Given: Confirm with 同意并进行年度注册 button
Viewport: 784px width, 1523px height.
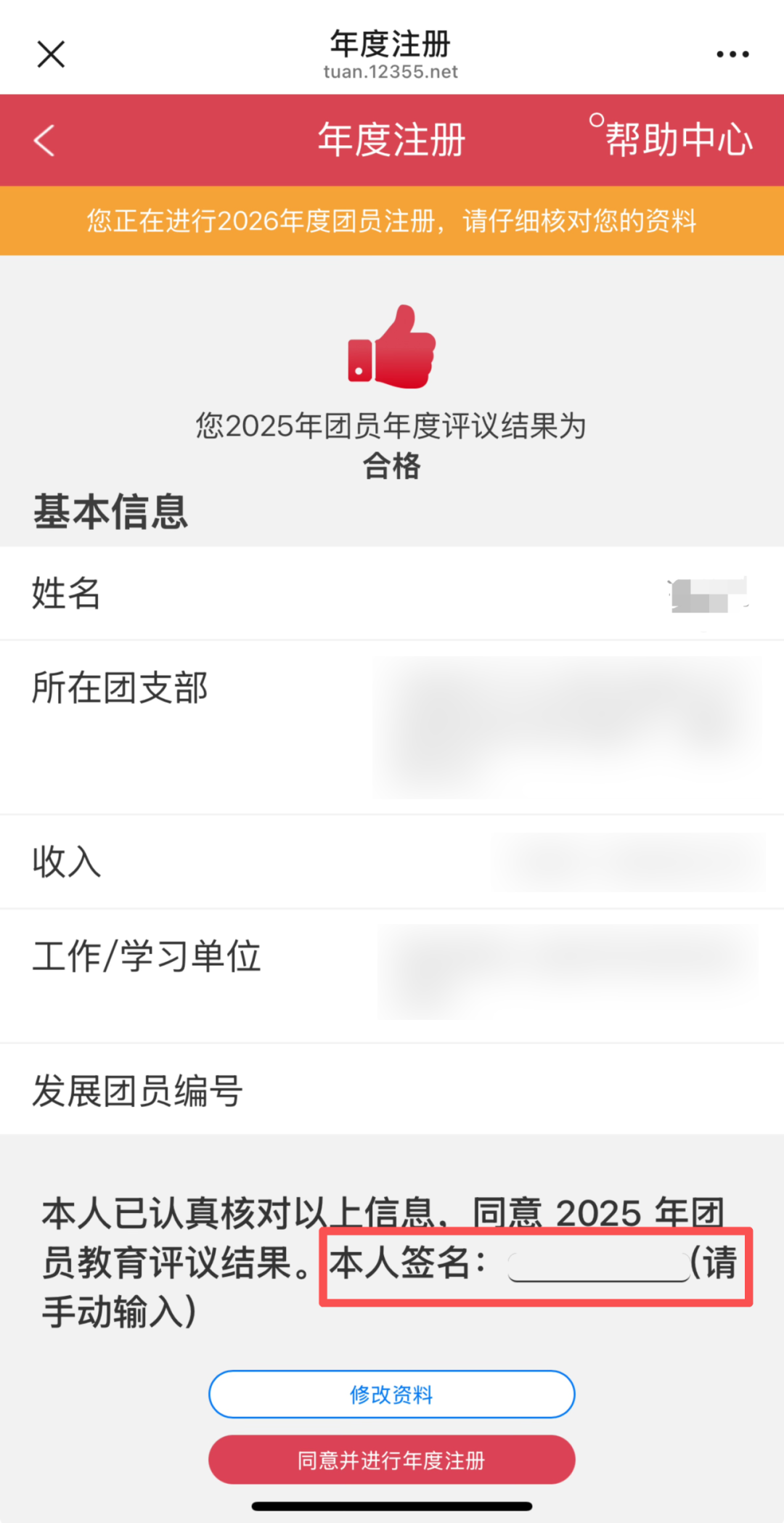Looking at the screenshot, I should (x=391, y=1460).
